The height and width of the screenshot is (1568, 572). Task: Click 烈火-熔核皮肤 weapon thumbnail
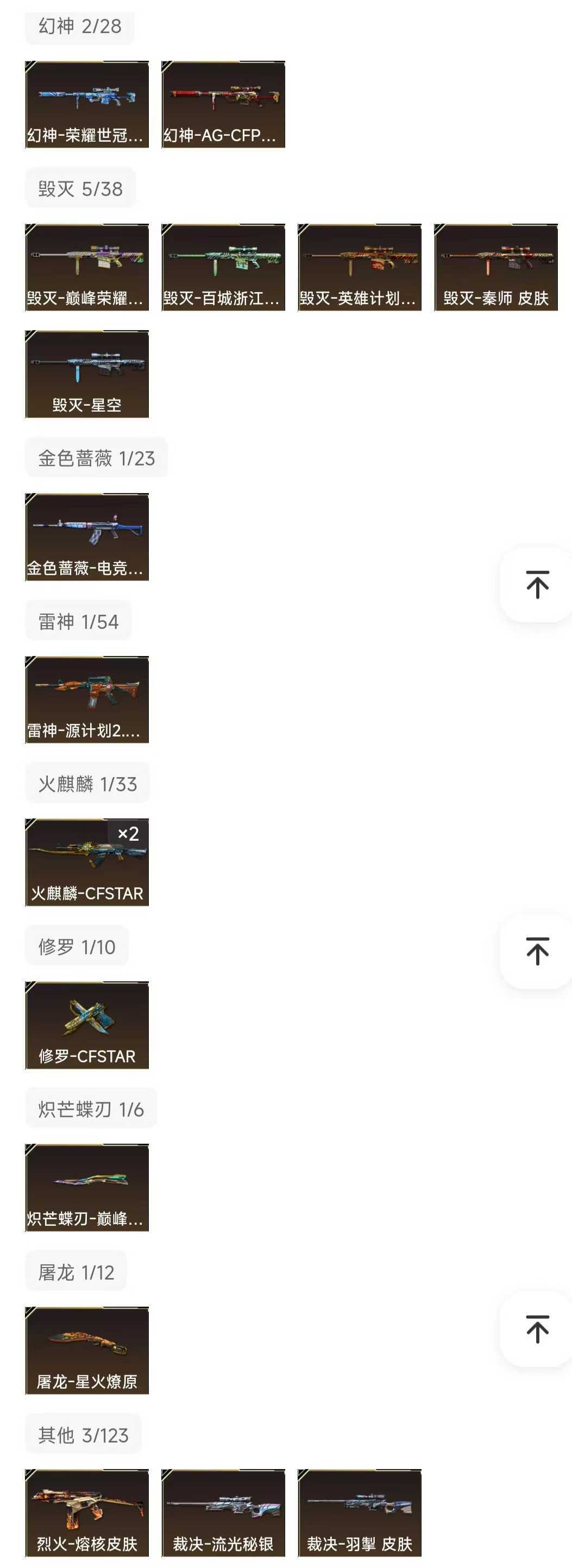click(x=88, y=1512)
